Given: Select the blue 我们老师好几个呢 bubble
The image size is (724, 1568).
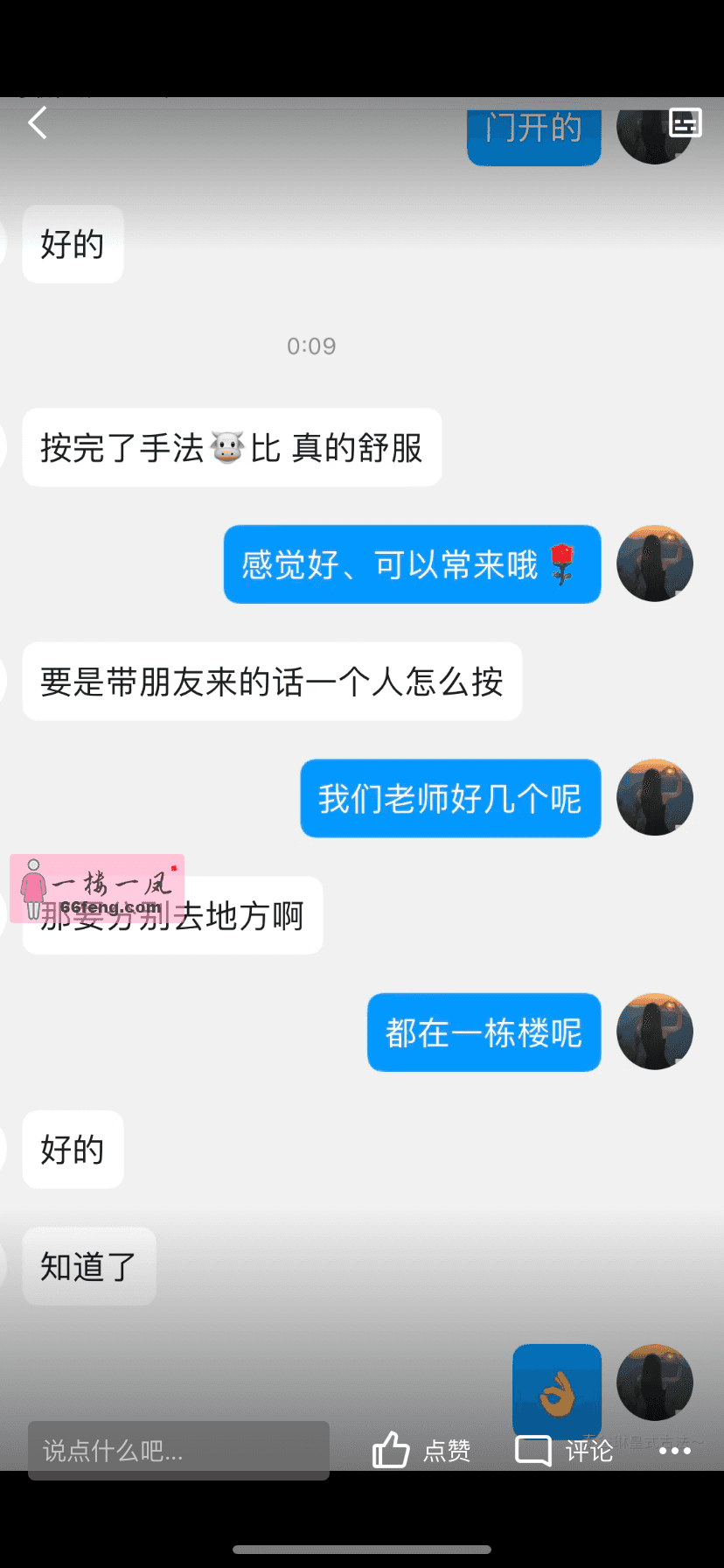Looking at the screenshot, I should click(x=450, y=799).
